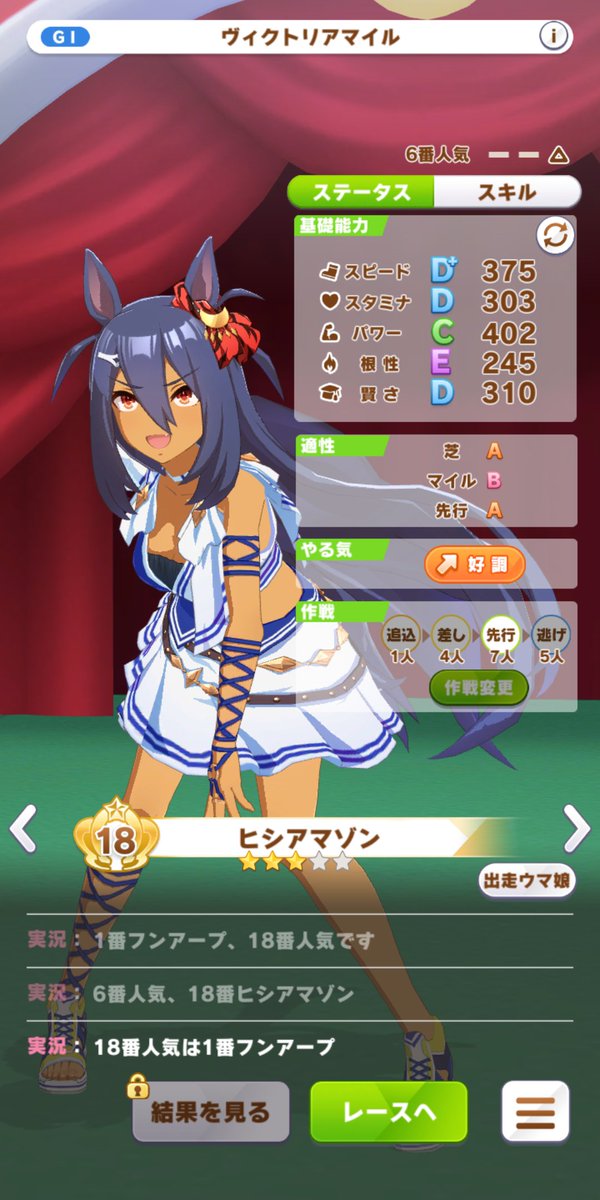600x1200 pixels.
Task: Open the race info icon
Action: 555,37
